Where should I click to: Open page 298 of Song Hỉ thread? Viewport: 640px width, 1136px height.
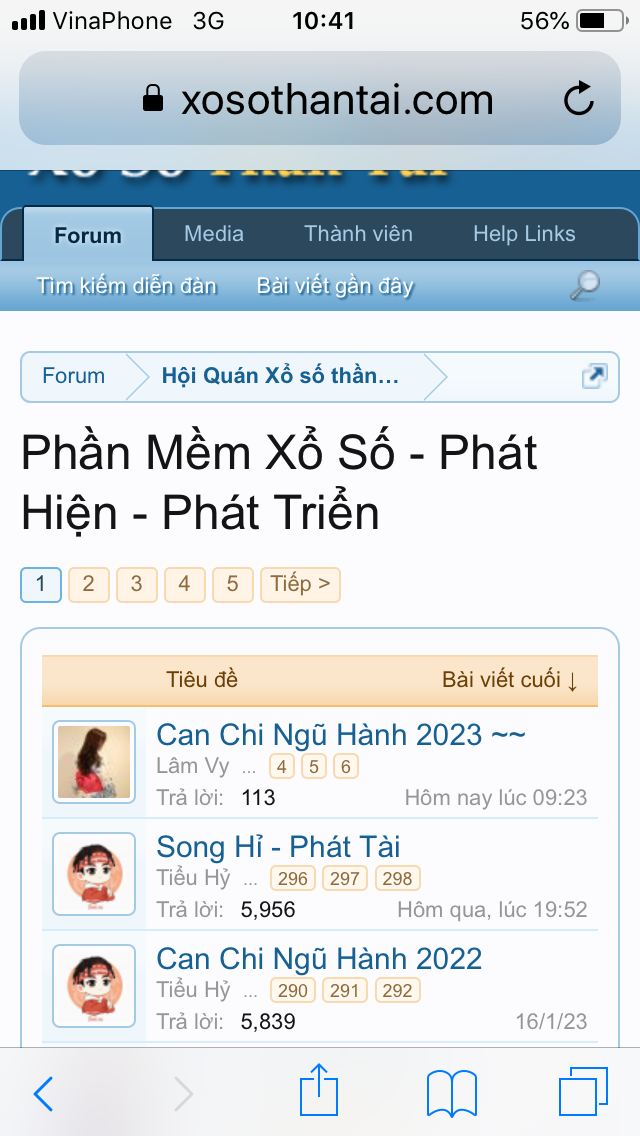pos(398,879)
